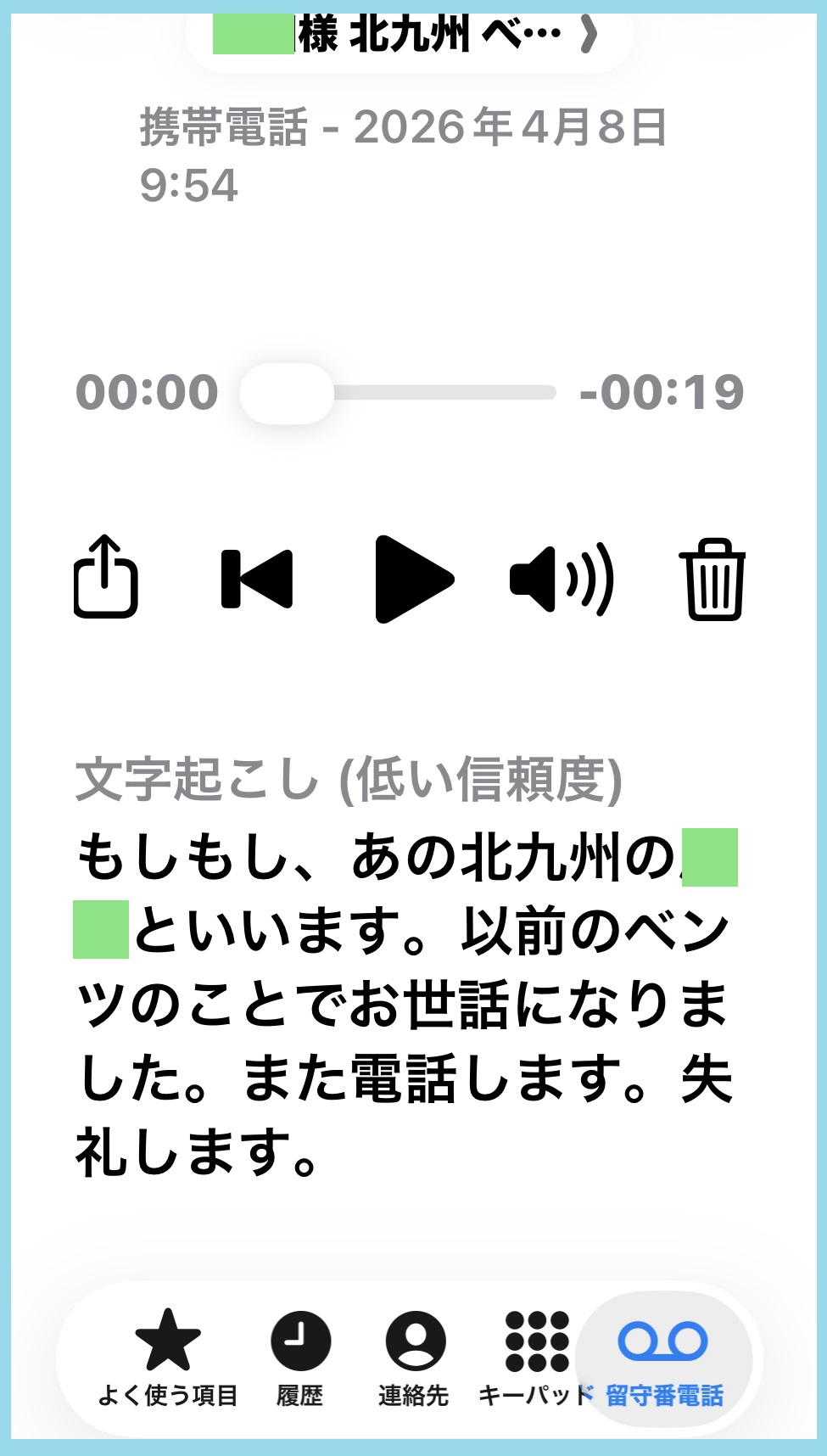
Task: Skip back to the voicemail start
Action: [x=257, y=580]
